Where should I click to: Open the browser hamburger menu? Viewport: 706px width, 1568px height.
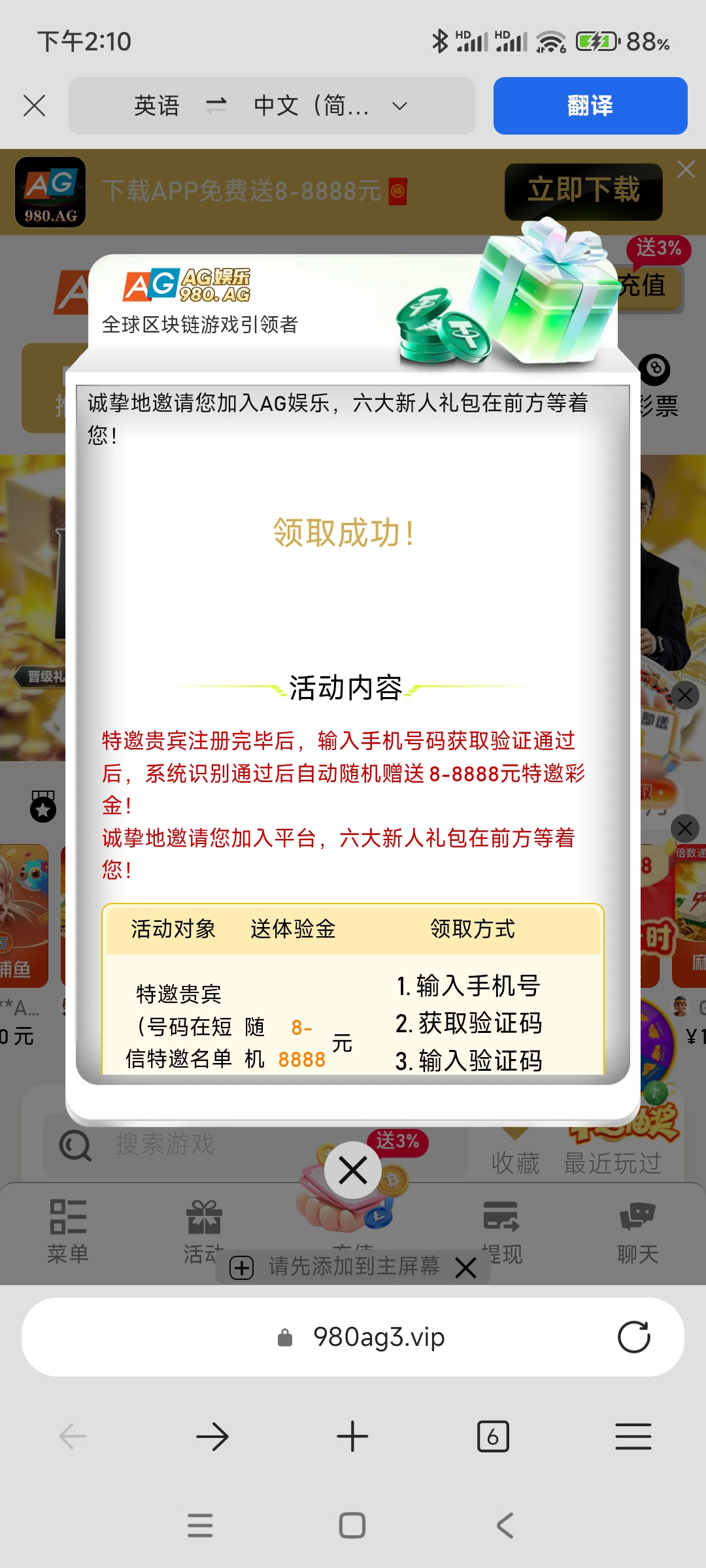633,1437
